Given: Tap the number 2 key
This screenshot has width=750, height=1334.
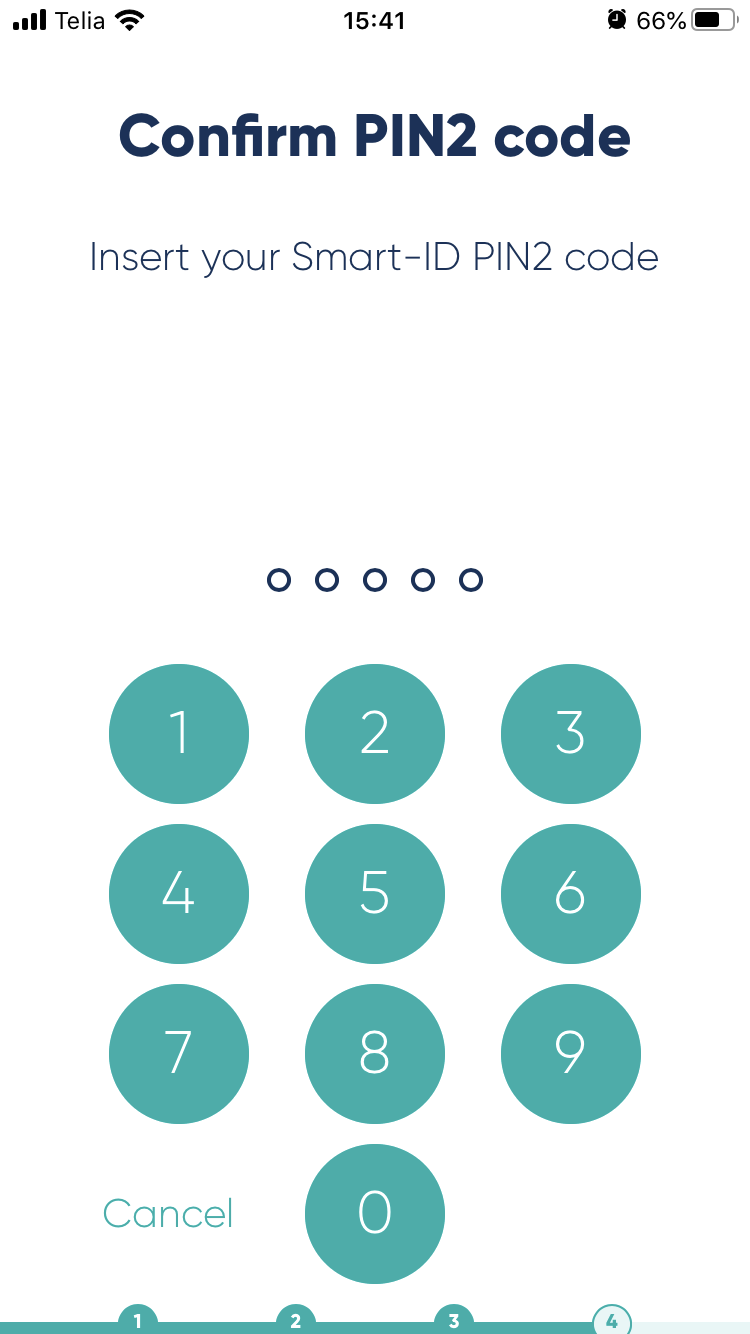Looking at the screenshot, I should (x=375, y=734).
